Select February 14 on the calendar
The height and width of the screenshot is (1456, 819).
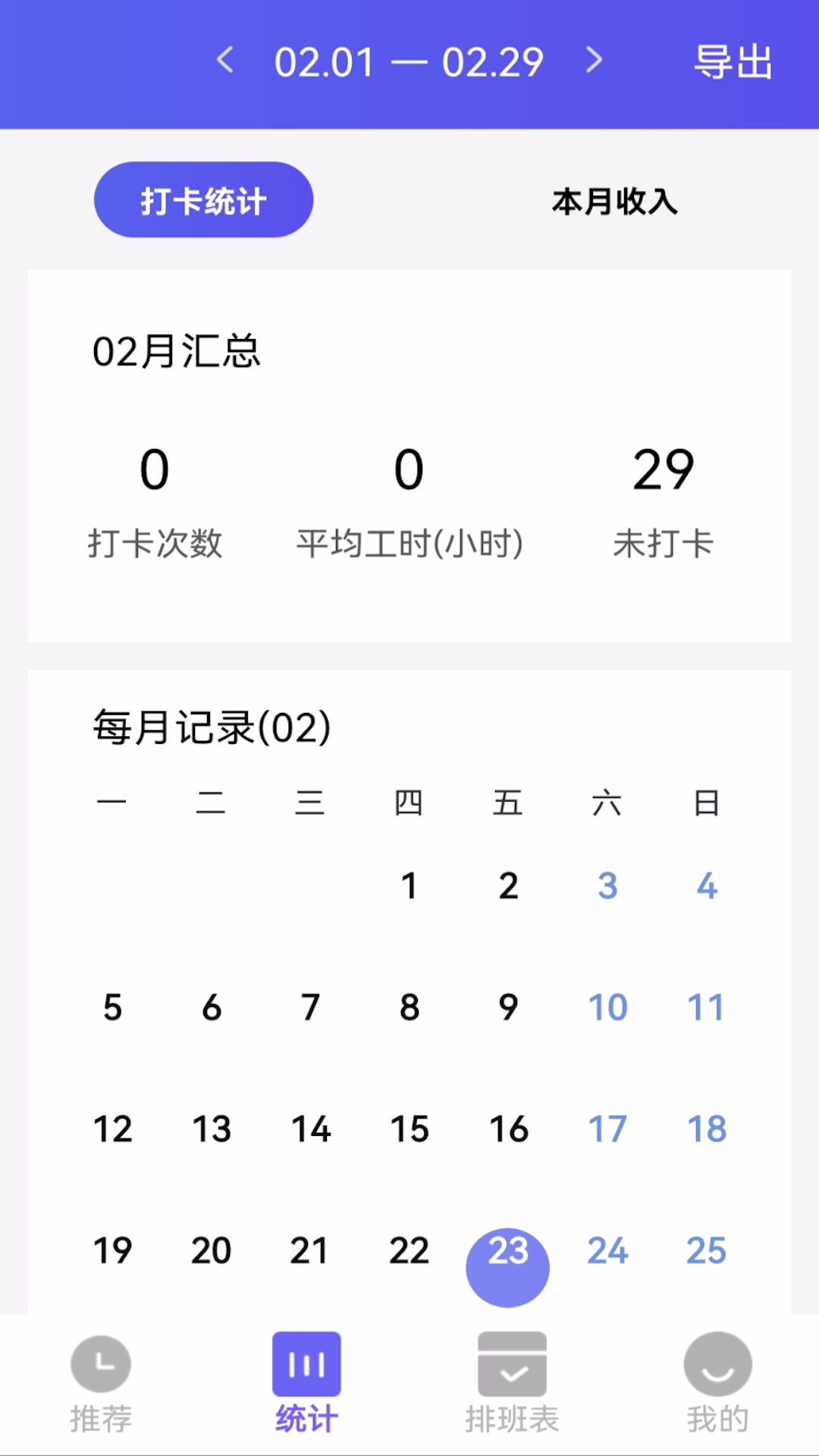click(x=309, y=1128)
